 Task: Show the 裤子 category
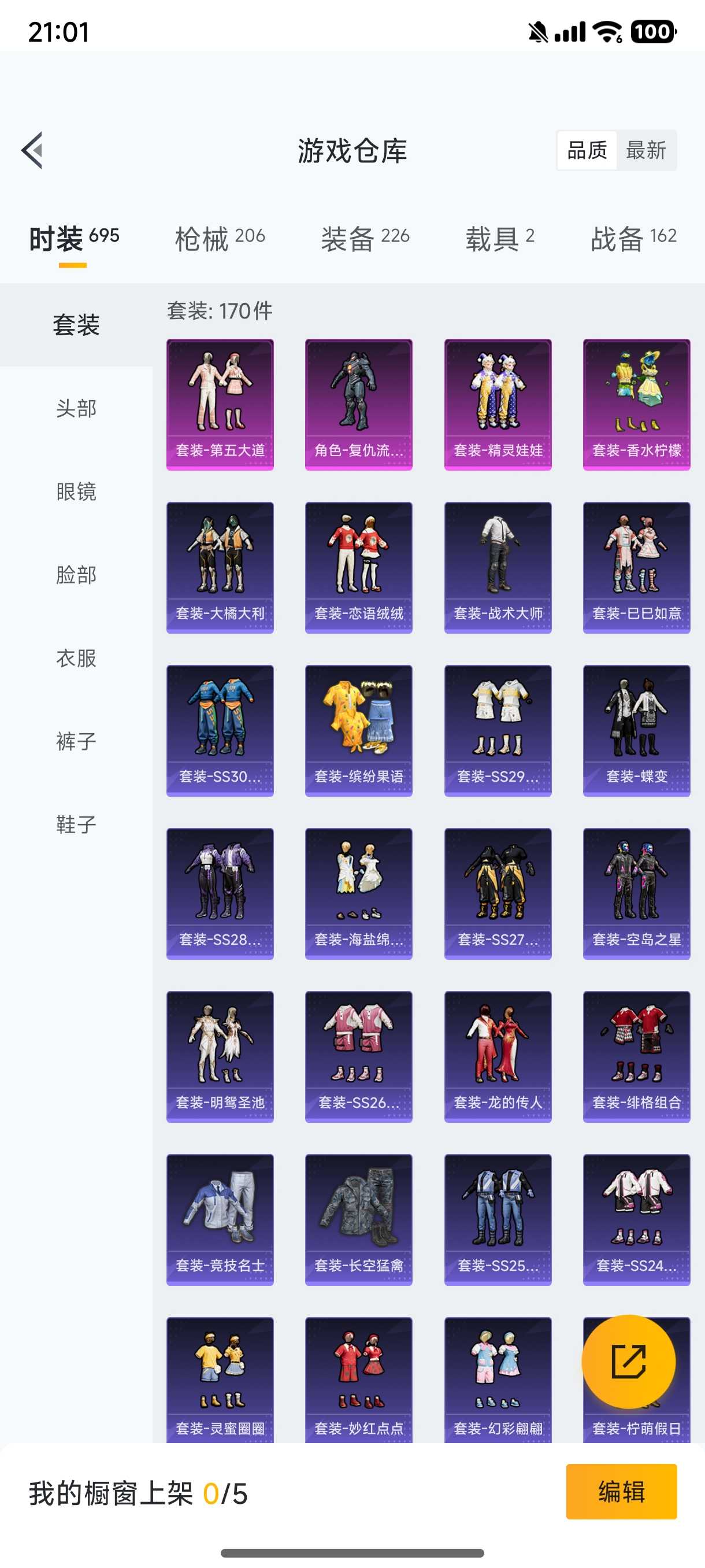point(76,741)
